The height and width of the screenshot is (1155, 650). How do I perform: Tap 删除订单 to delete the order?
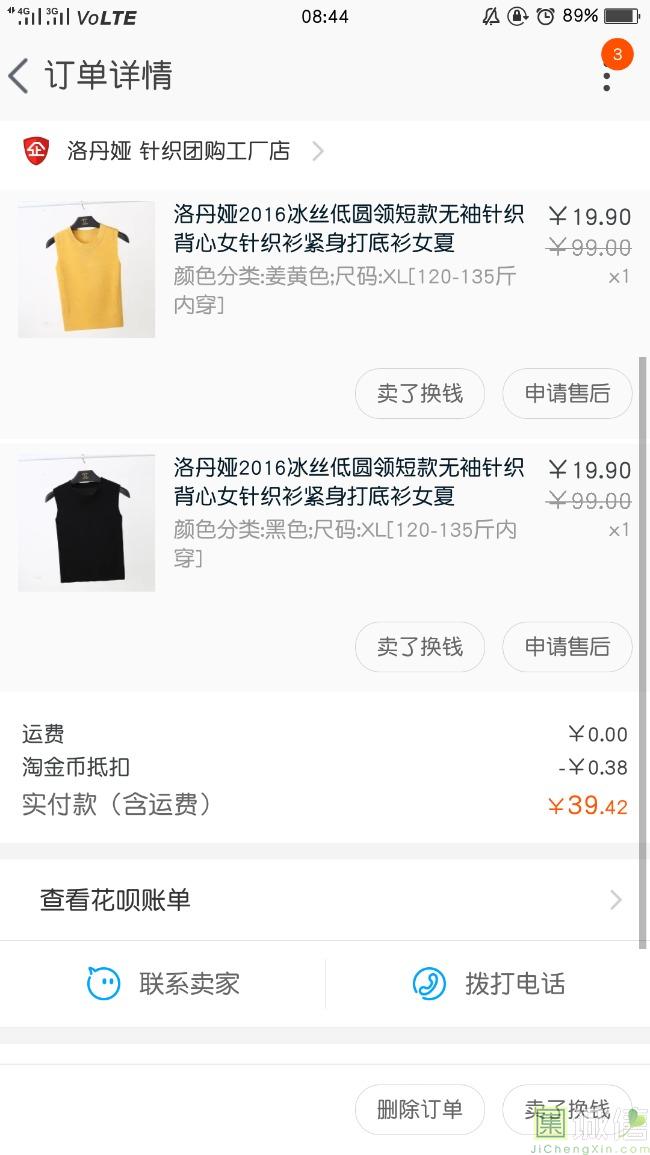coord(420,1109)
